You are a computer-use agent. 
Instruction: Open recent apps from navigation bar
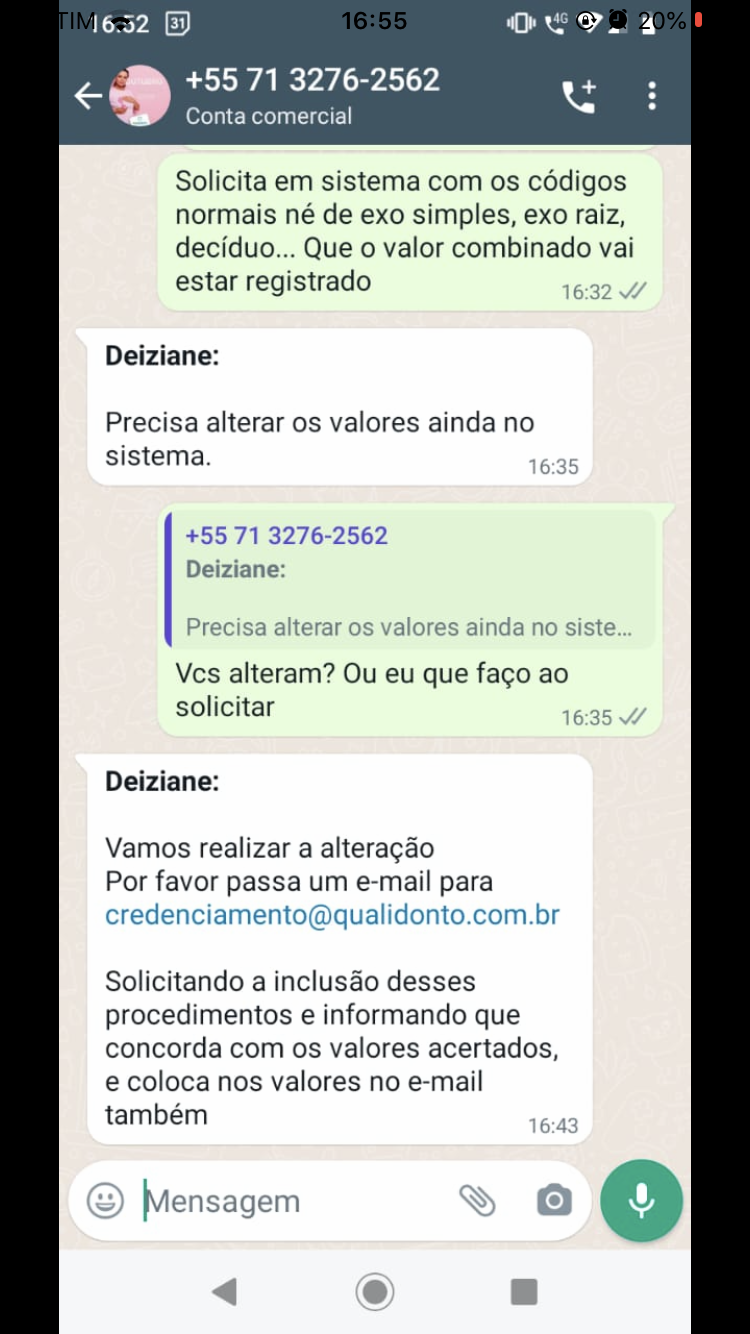[x=524, y=1292]
